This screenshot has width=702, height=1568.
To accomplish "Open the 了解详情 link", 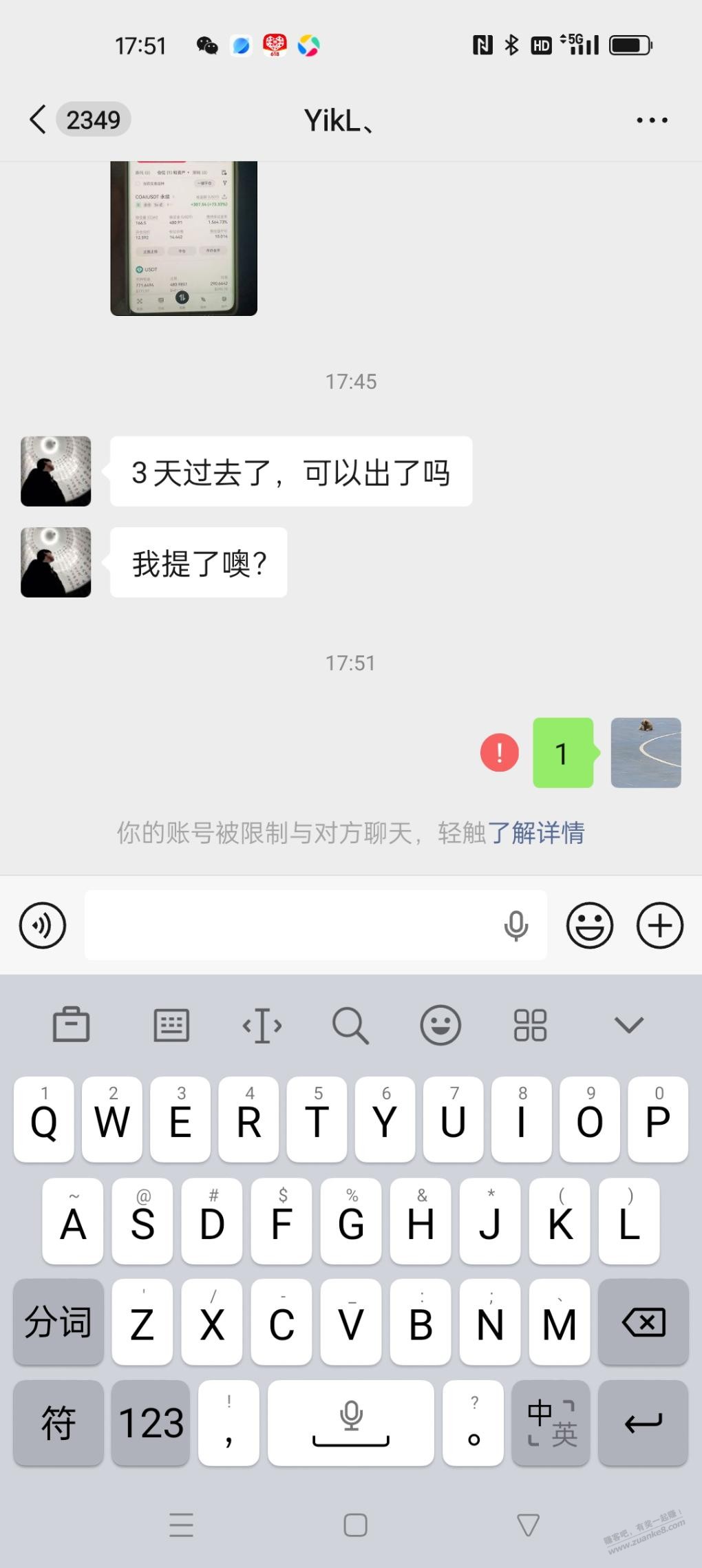I will pos(535,833).
